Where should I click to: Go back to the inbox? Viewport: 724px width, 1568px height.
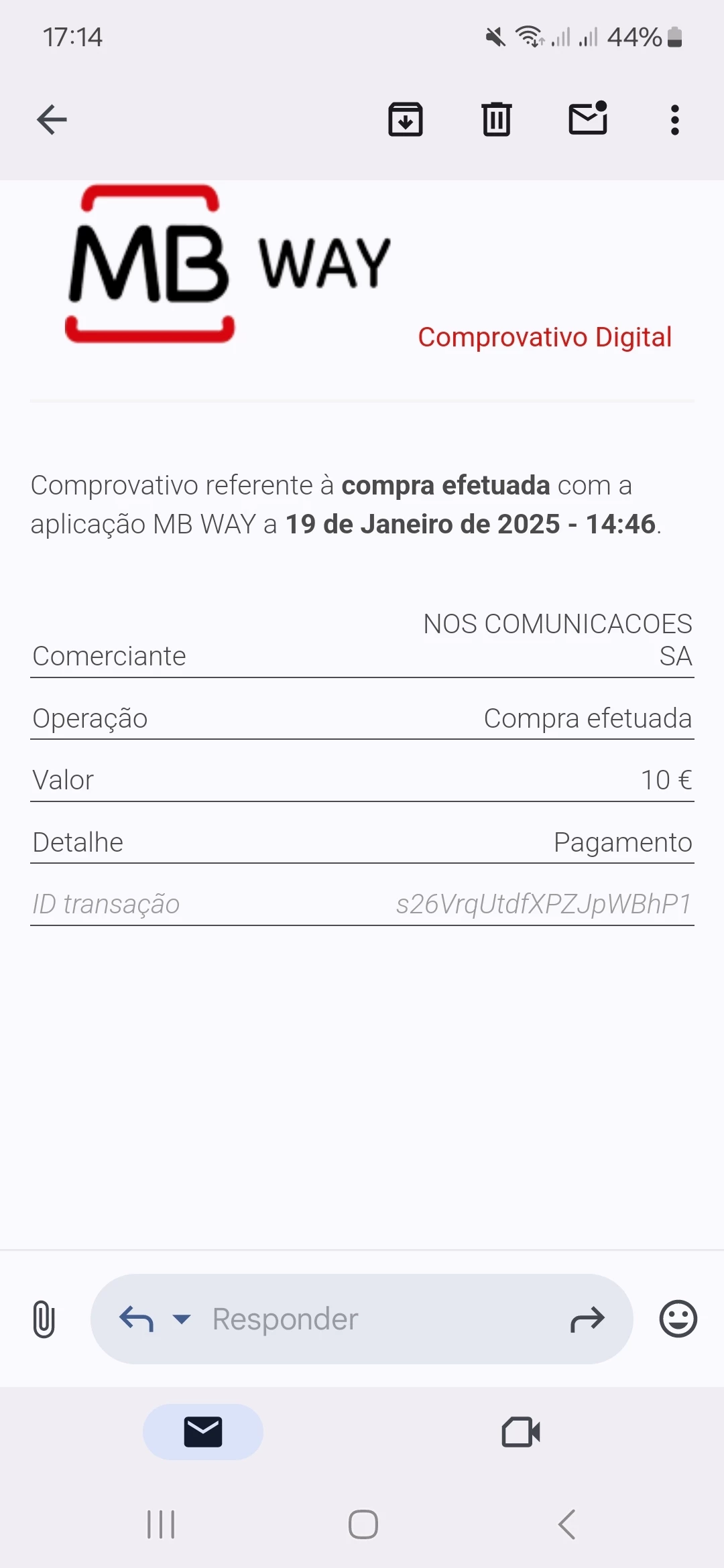[52, 120]
